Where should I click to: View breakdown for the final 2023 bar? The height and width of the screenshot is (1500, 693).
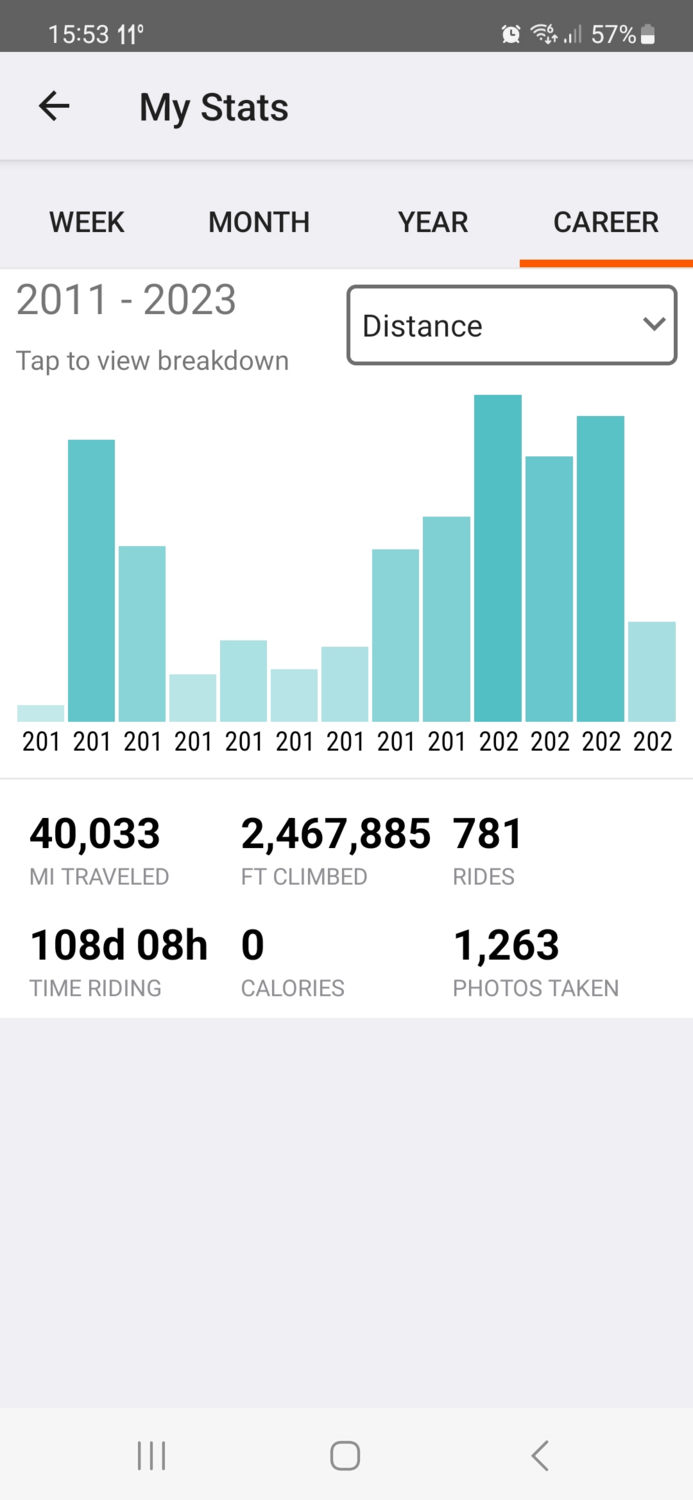point(652,671)
